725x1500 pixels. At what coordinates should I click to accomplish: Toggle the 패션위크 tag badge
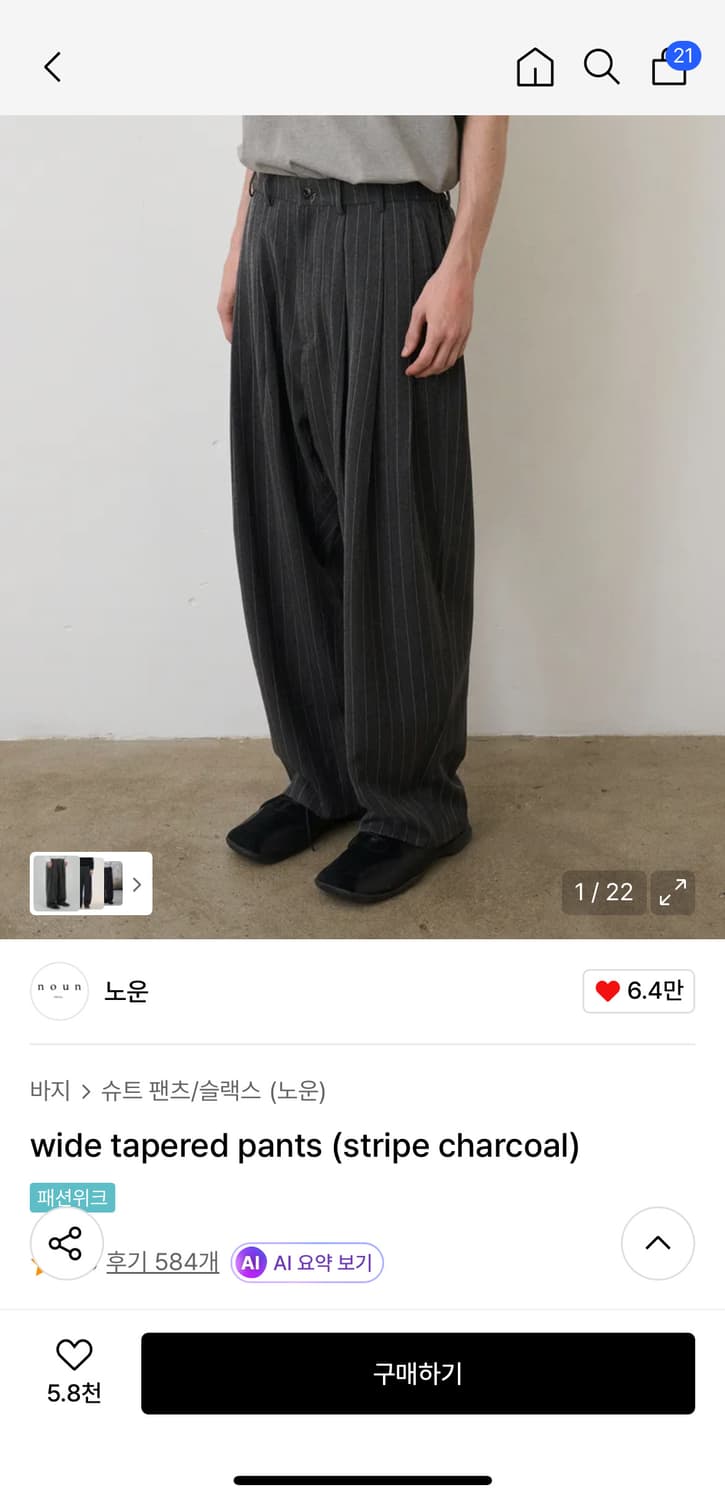(x=72, y=1198)
